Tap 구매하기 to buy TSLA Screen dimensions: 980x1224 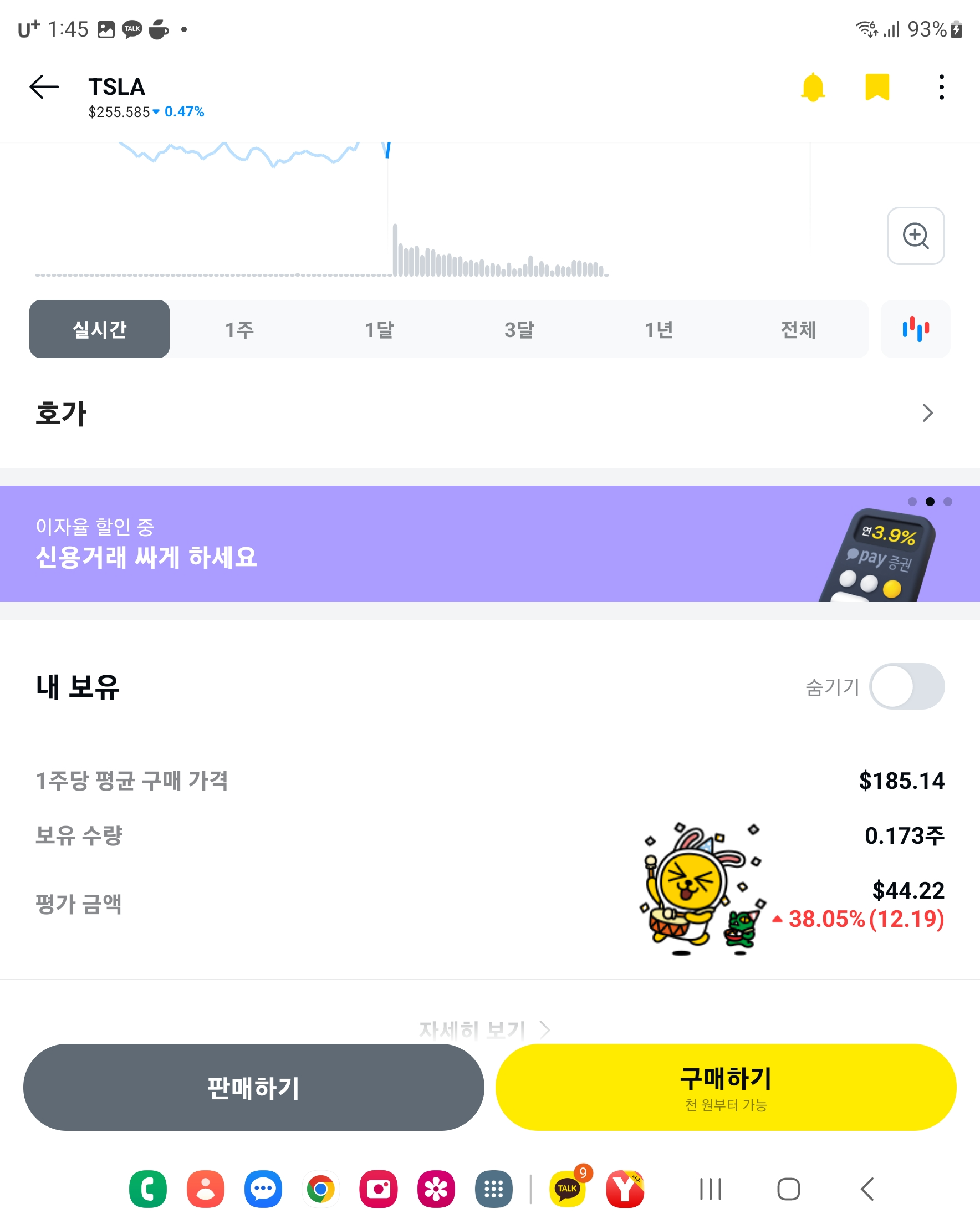click(726, 1087)
